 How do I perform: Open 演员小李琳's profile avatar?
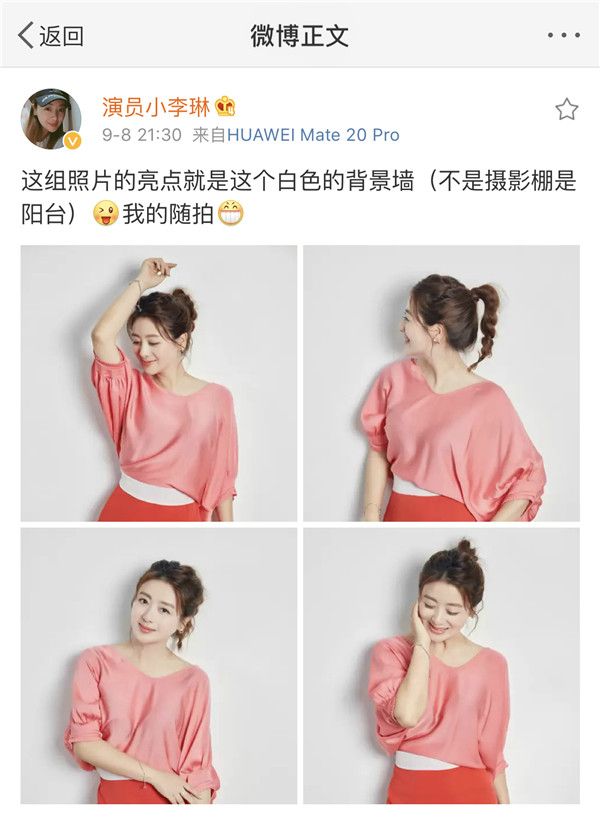(x=51, y=119)
